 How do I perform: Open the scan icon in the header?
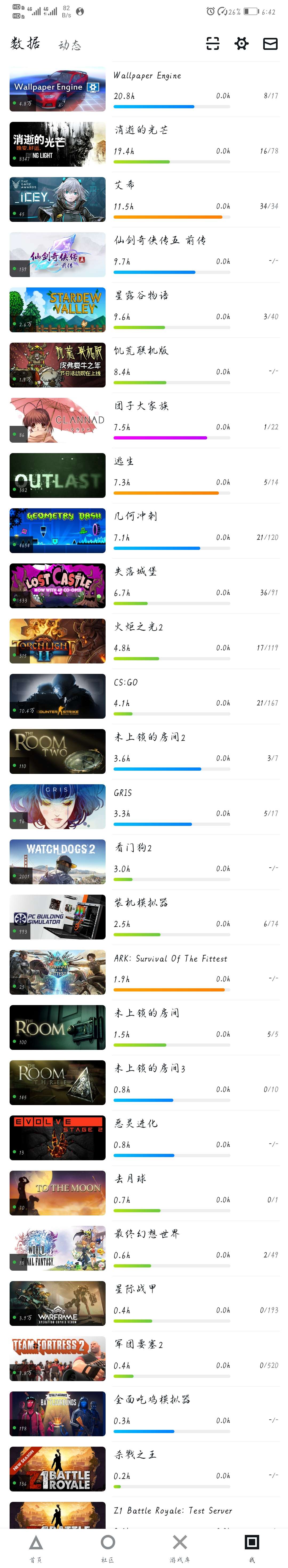pos(213,43)
